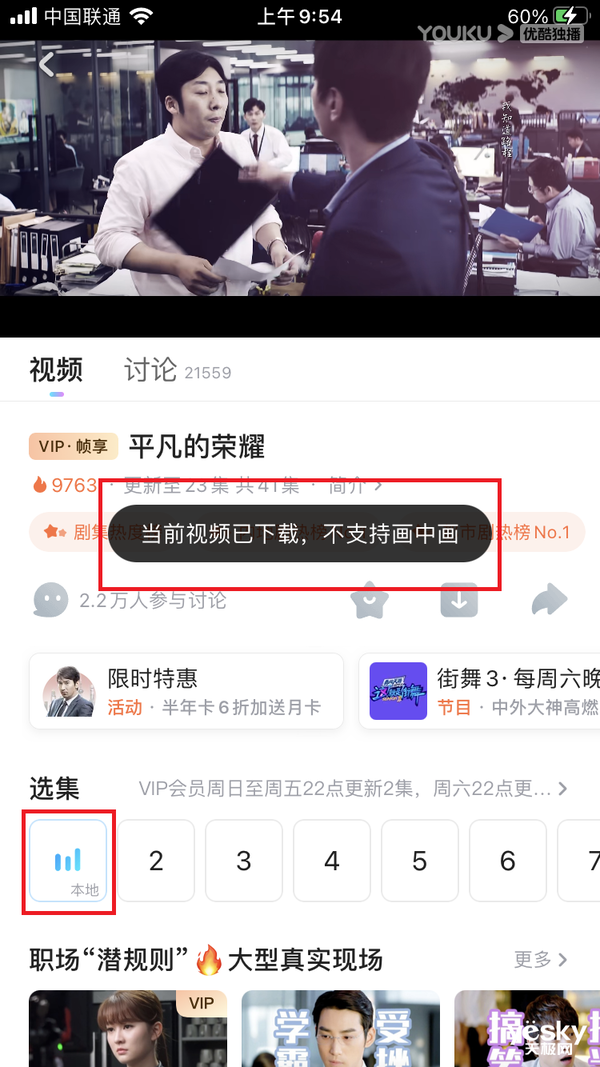
Task: Share the show with the arrow icon
Action: 548,600
